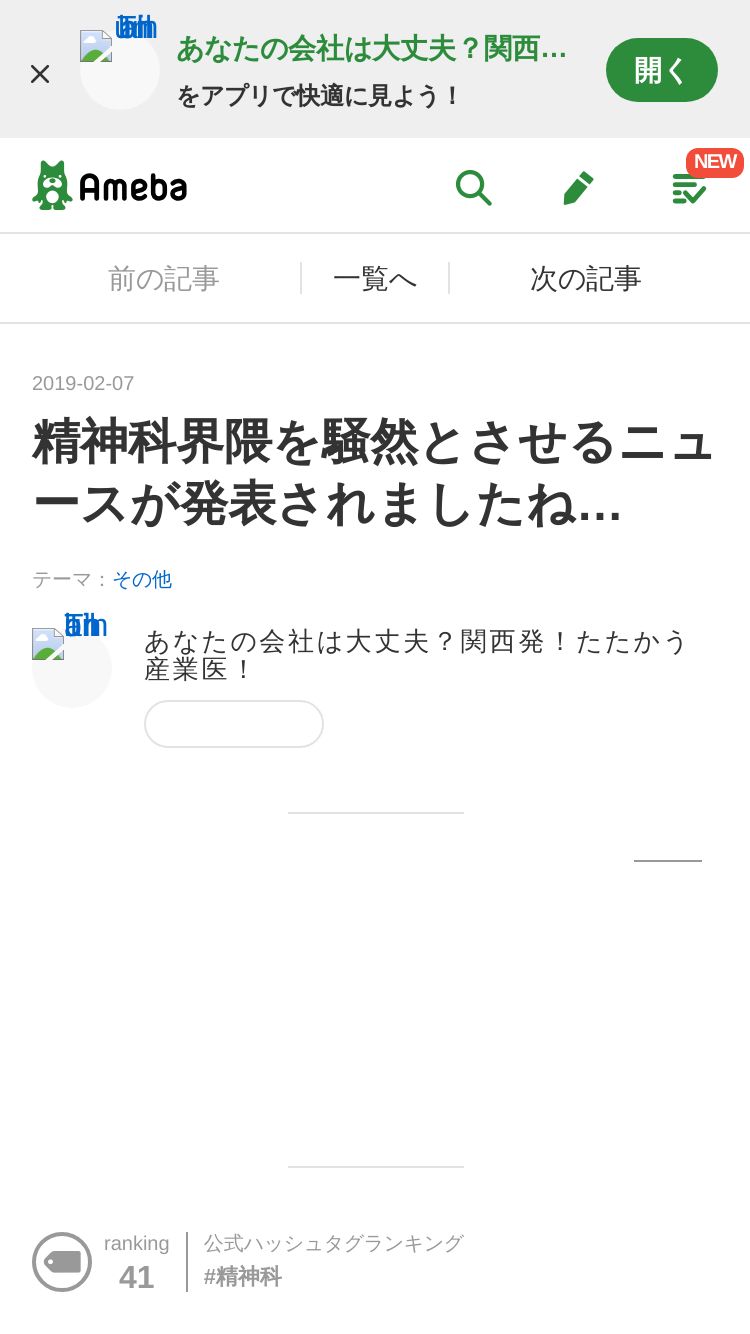This screenshot has height=1334, width=750.
Task: Open the その他 theme link
Action: pyautogui.click(x=142, y=579)
